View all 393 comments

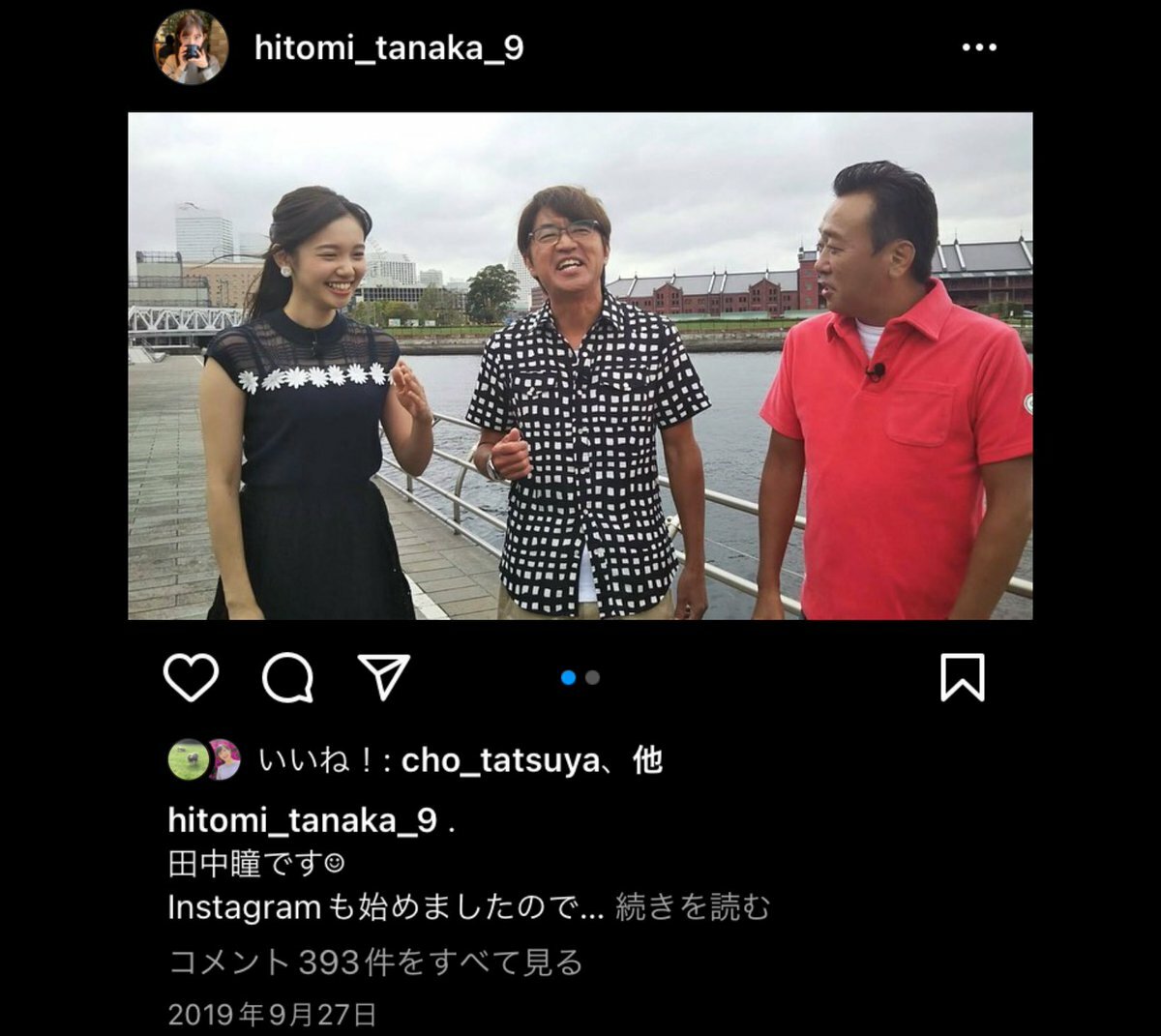(375, 962)
